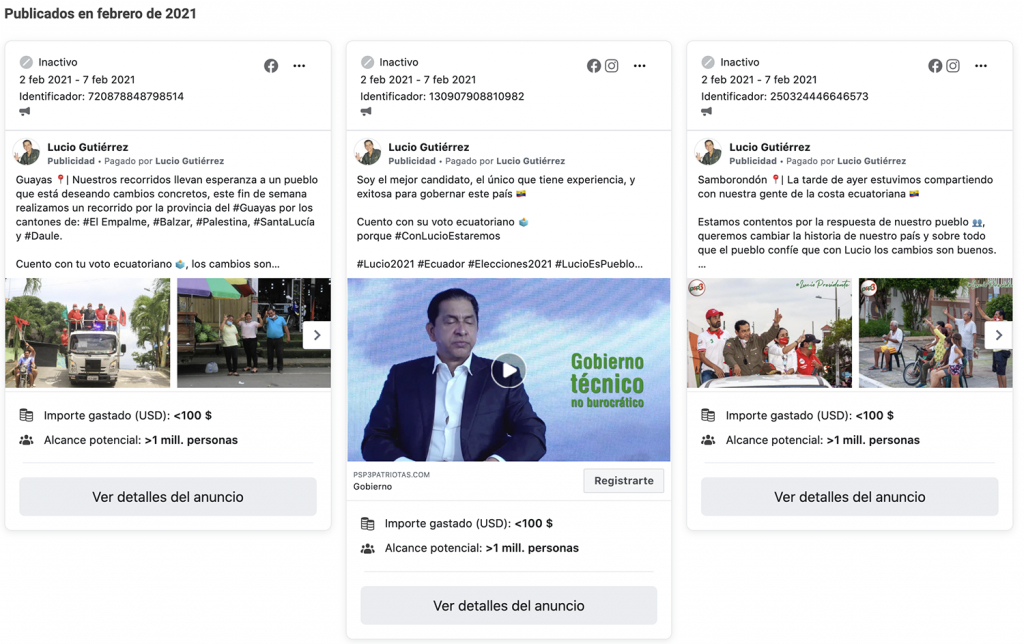Open Lucio Gutiérrez page from video ad
Screen dimensions: 1024x644
(429, 147)
